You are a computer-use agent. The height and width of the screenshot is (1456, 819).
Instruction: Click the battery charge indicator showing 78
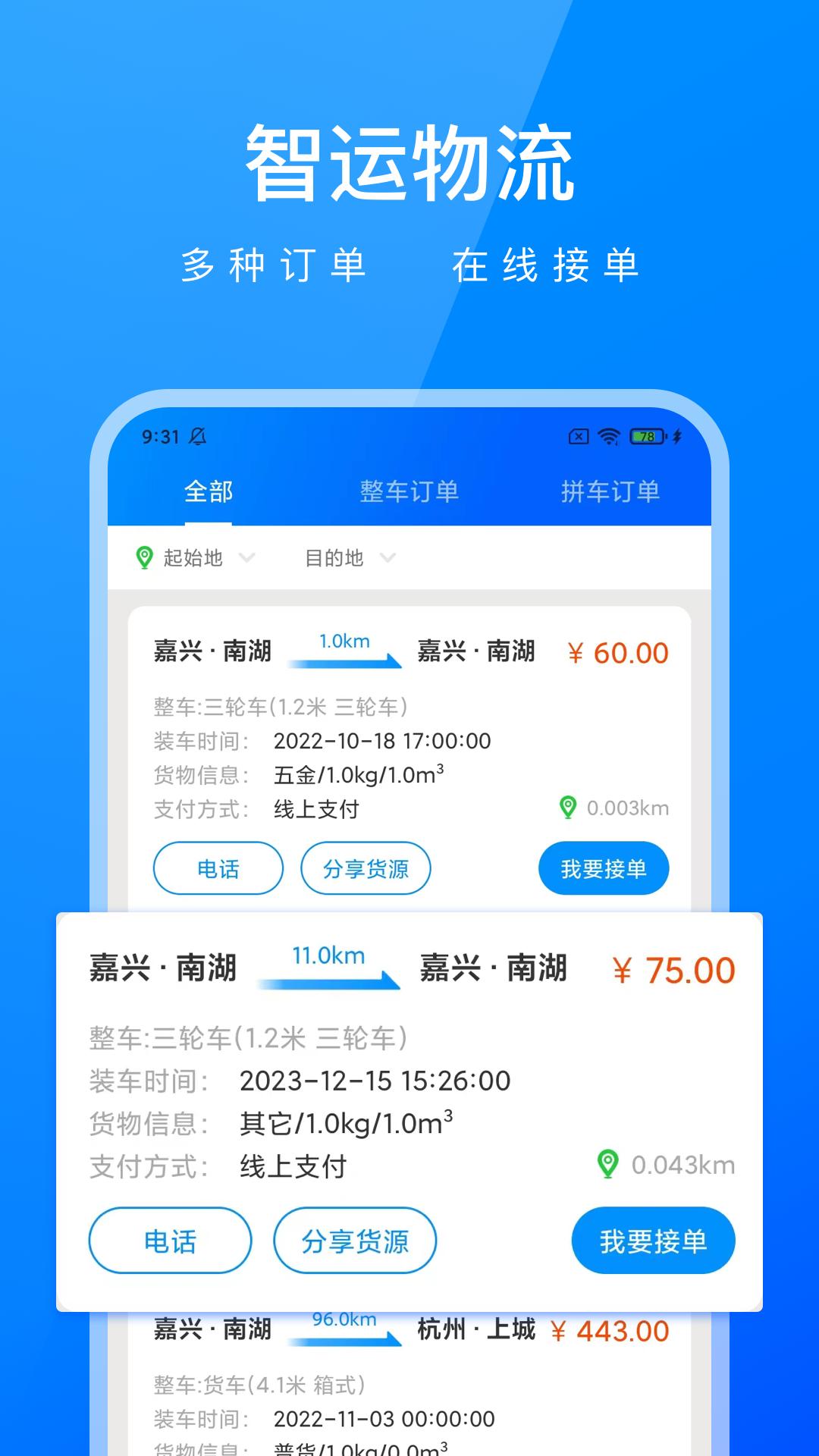(x=648, y=436)
